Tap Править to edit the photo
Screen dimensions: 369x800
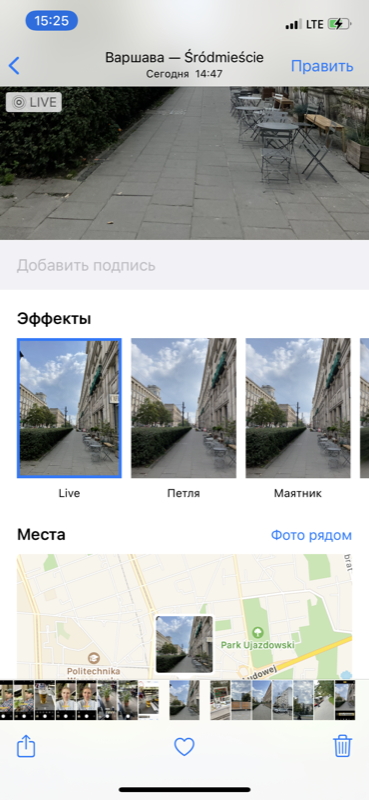(322, 66)
